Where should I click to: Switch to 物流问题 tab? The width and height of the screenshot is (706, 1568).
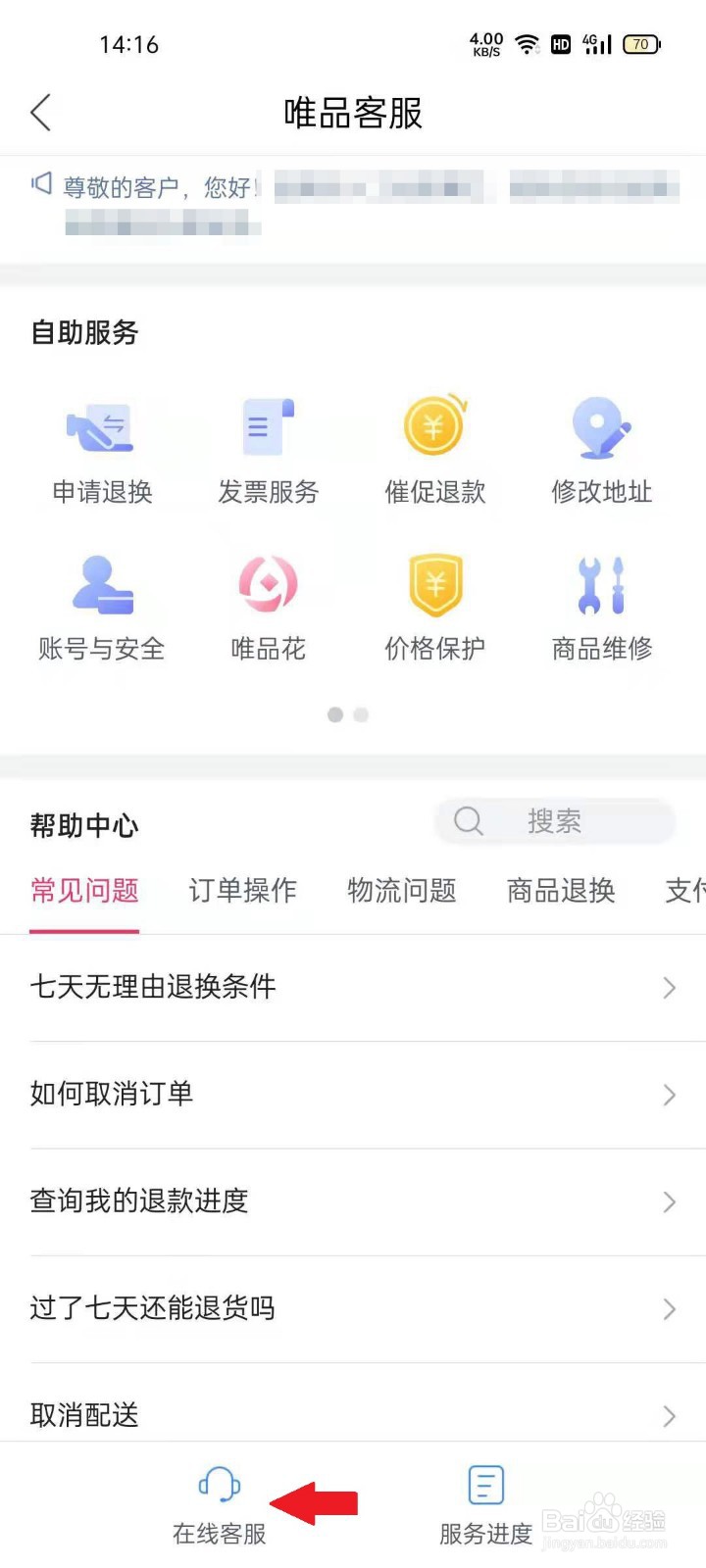click(x=402, y=890)
